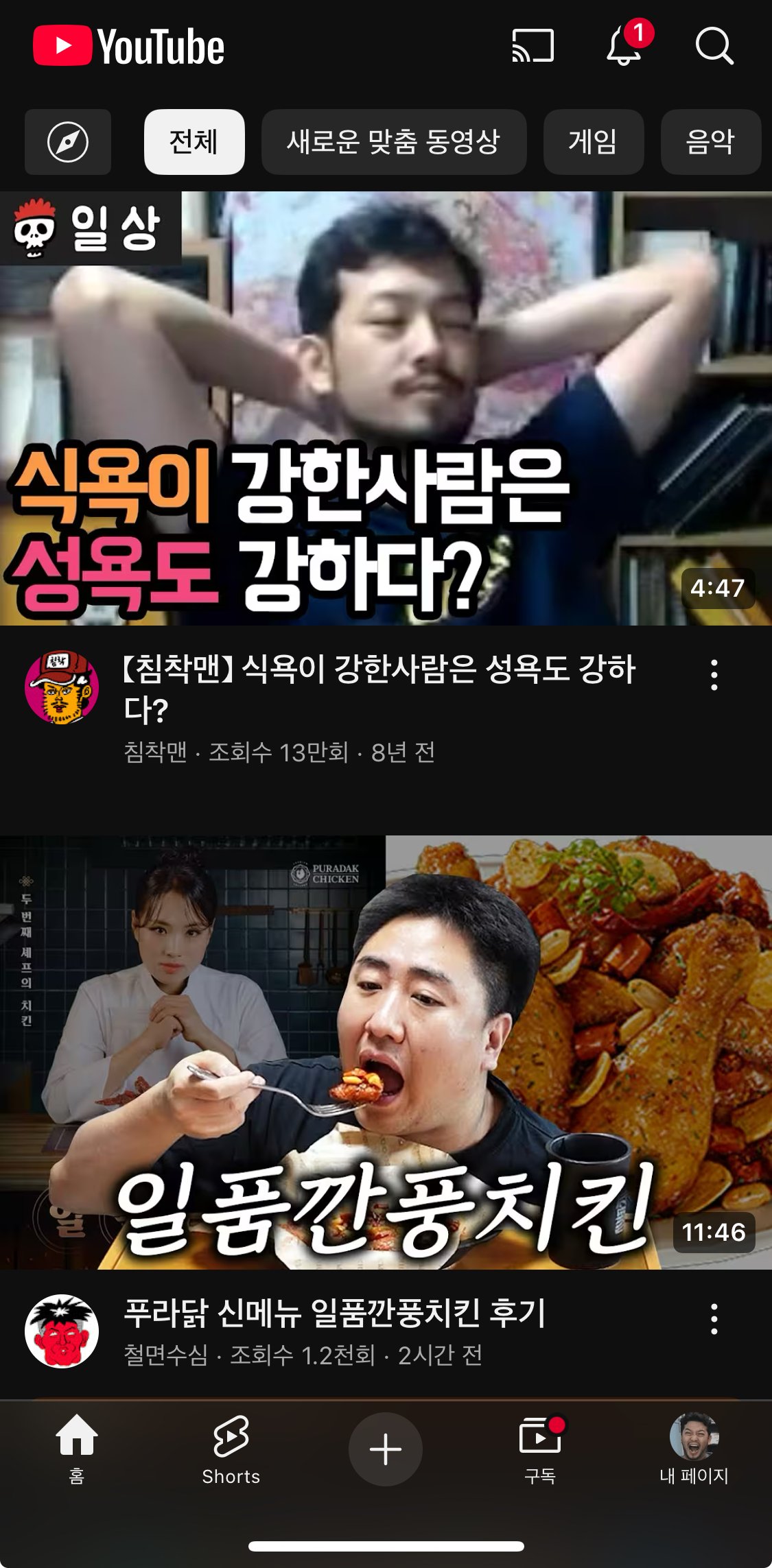Play the 침착맨 식욕이 강한사람은 video
Image resolution: width=772 pixels, height=1568 pixels.
[386, 408]
